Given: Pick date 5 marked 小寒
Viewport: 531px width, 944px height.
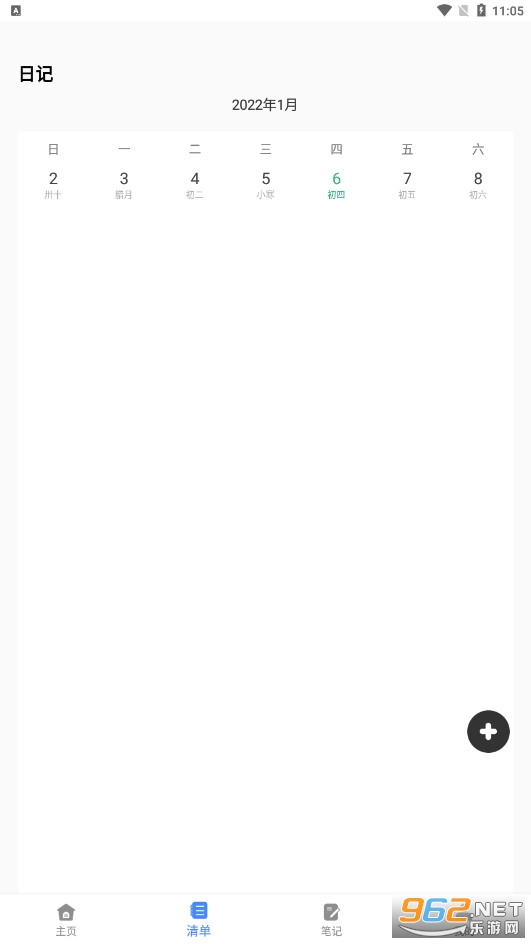Looking at the screenshot, I should pos(266,185).
